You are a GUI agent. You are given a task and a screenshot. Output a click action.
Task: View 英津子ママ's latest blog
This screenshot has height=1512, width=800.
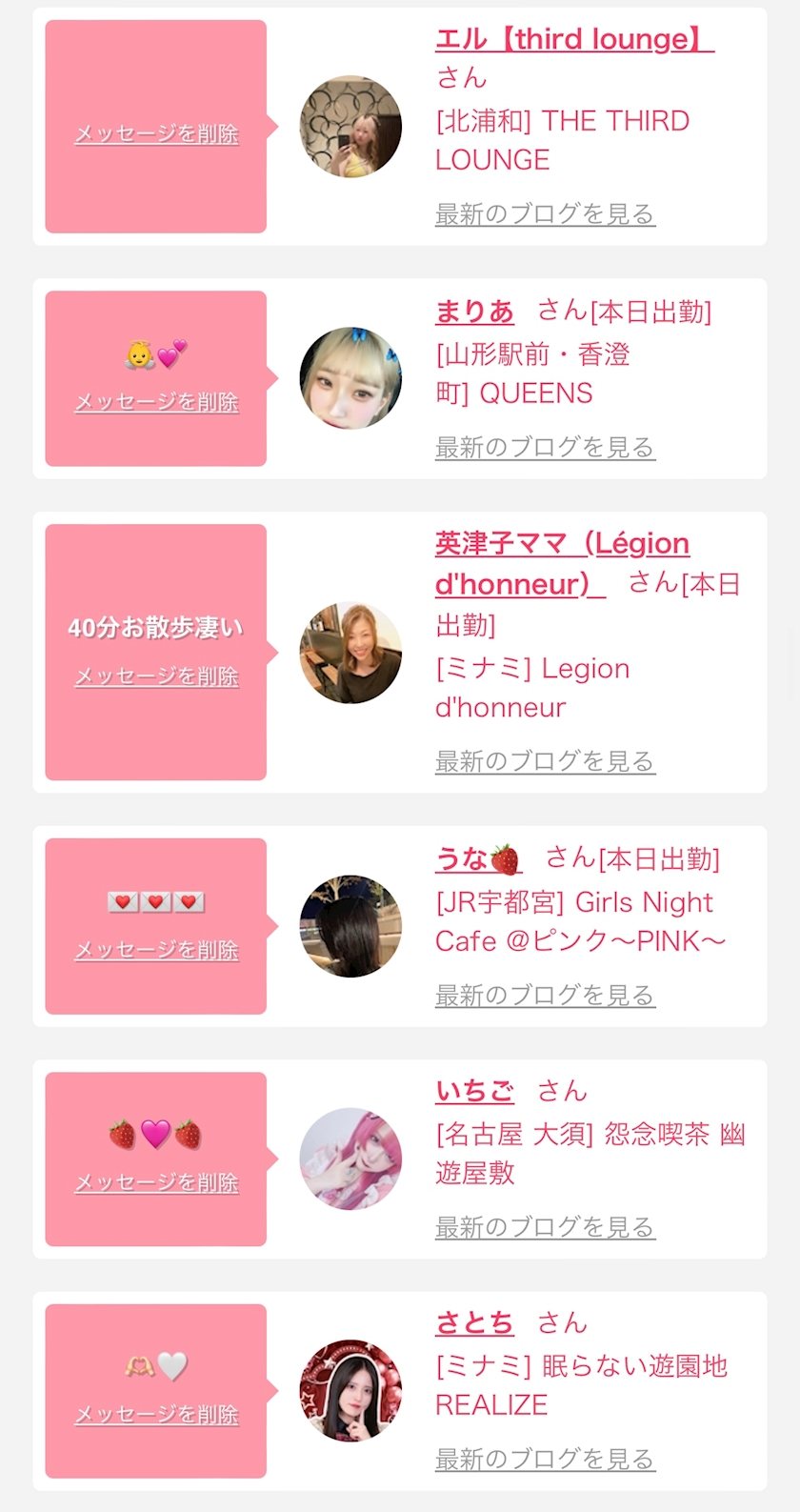tap(545, 762)
